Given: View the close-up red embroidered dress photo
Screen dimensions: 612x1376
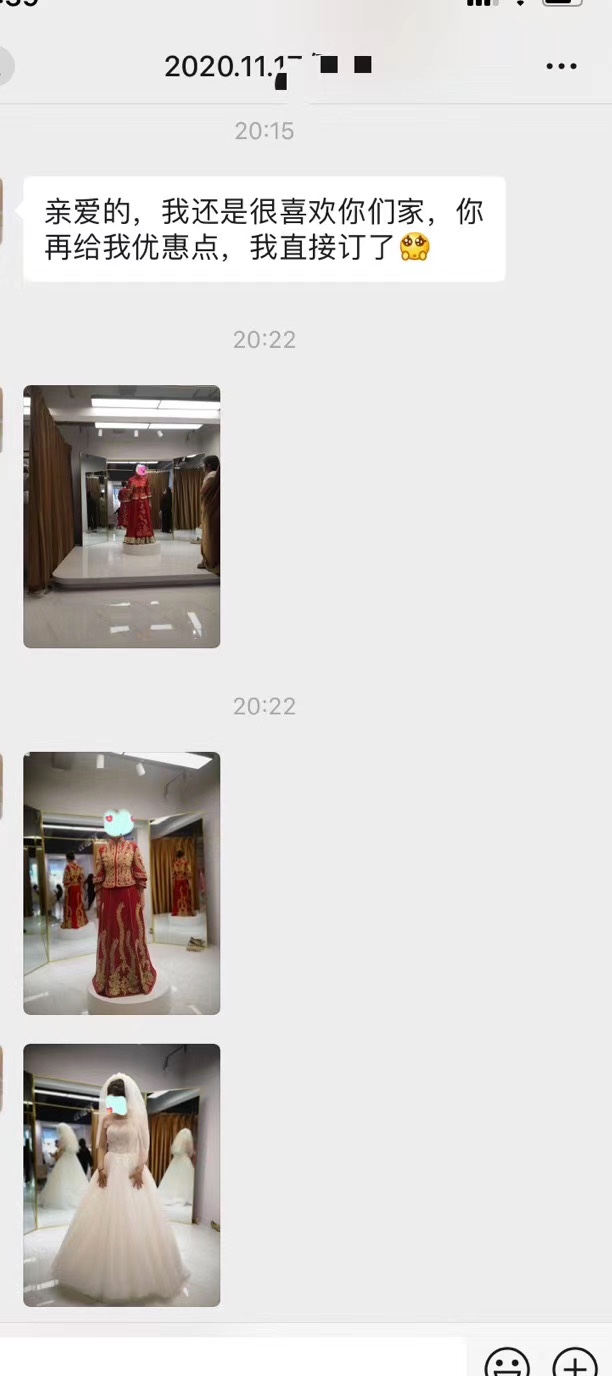Looking at the screenshot, I should pos(122,883).
